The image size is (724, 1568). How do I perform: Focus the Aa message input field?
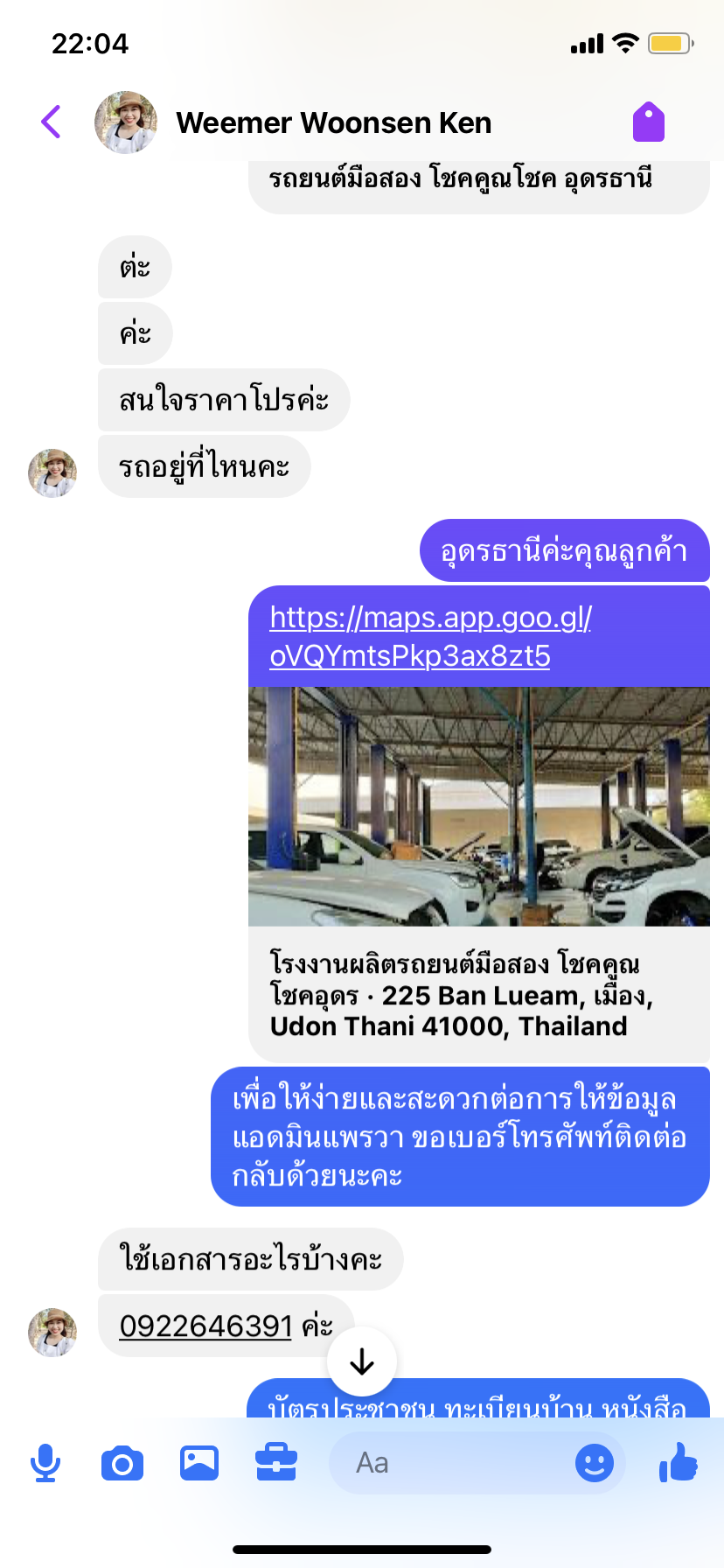point(446,1463)
